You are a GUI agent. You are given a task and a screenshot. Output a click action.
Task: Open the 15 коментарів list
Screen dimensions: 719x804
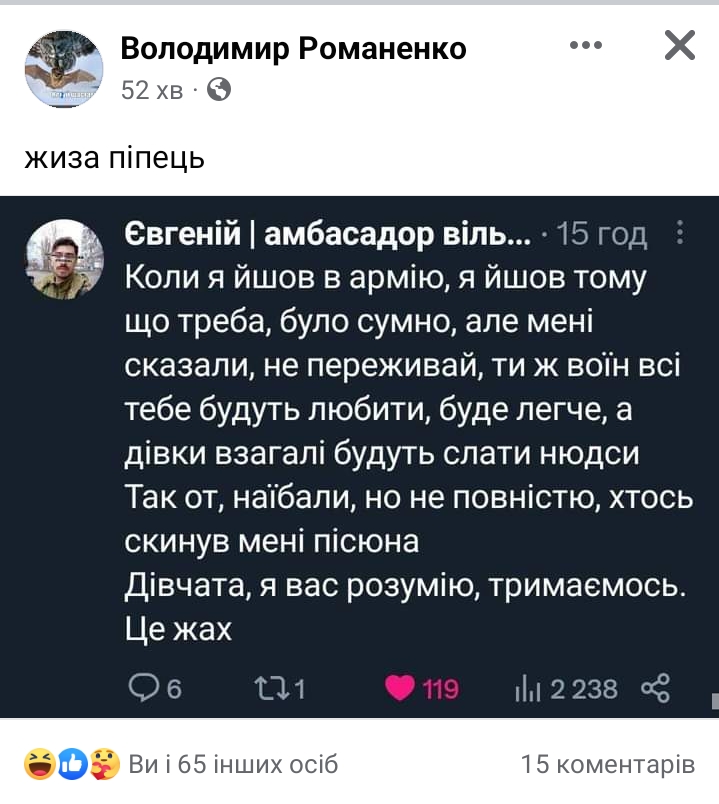pyautogui.click(x=607, y=765)
